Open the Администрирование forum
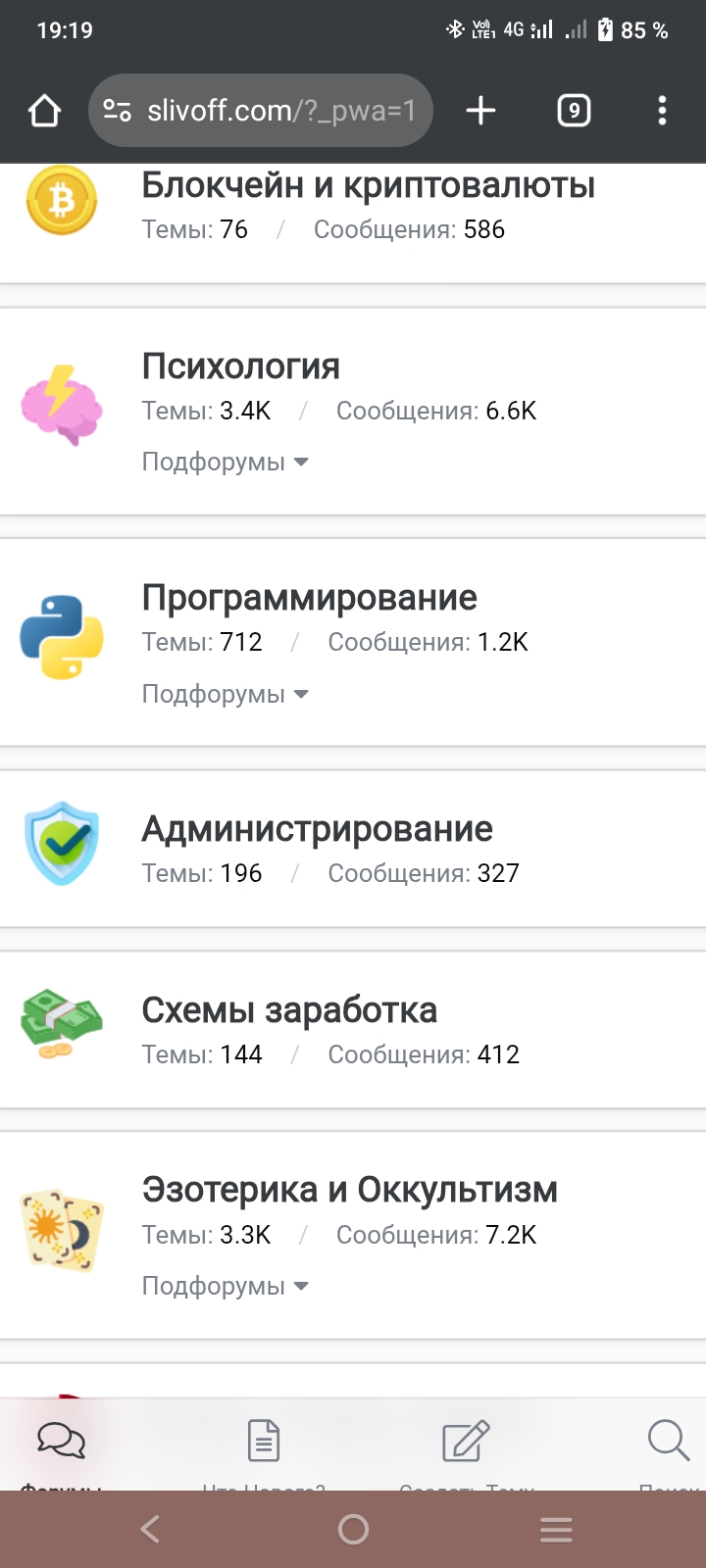Viewport: 706px width, 1568px height. point(317,829)
